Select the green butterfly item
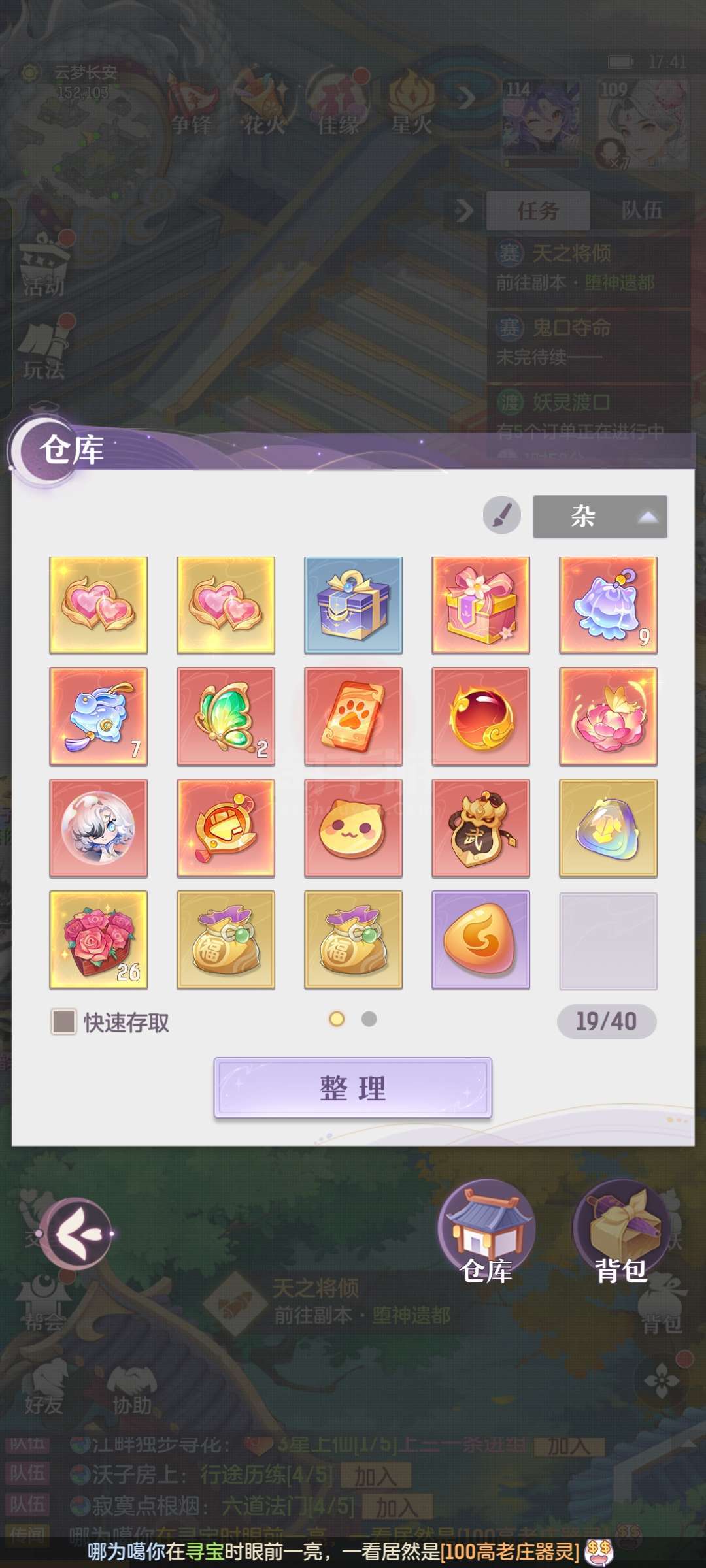The image size is (706, 1568). (x=226, y=717)
